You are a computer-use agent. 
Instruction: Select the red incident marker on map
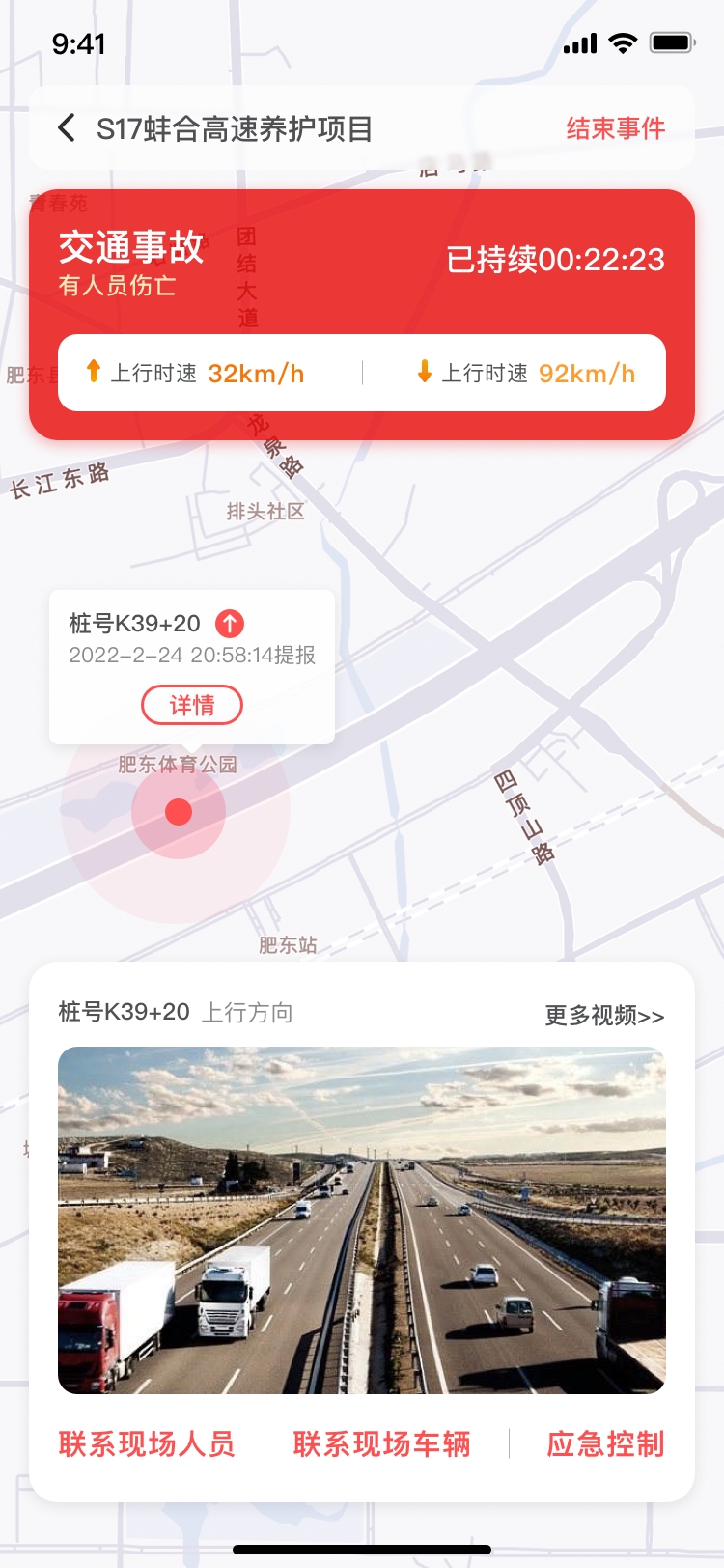(x=179, y=812)
